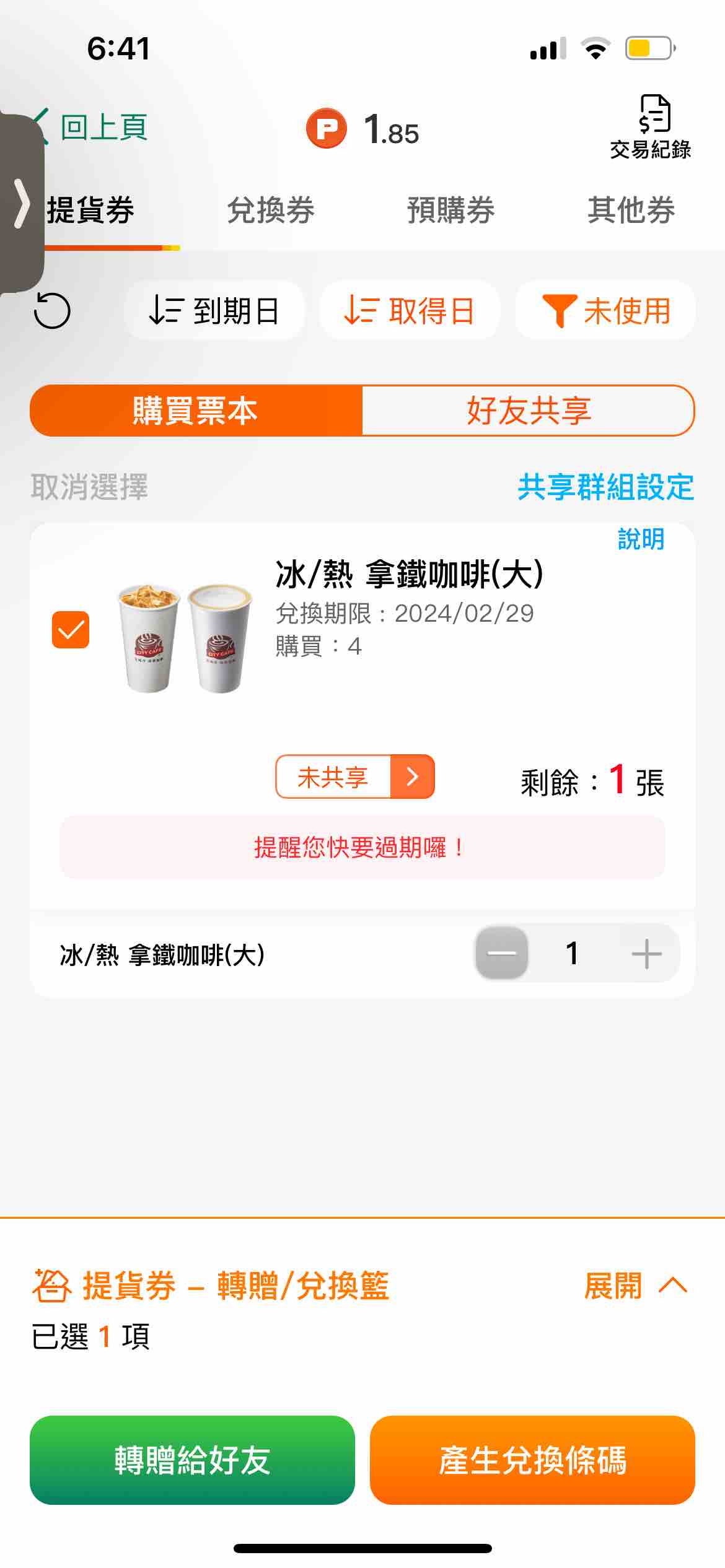Open the 未共享 sharing option
Image resolution: width=725 pixels, height=1568 pixels.
click(355, 777)
